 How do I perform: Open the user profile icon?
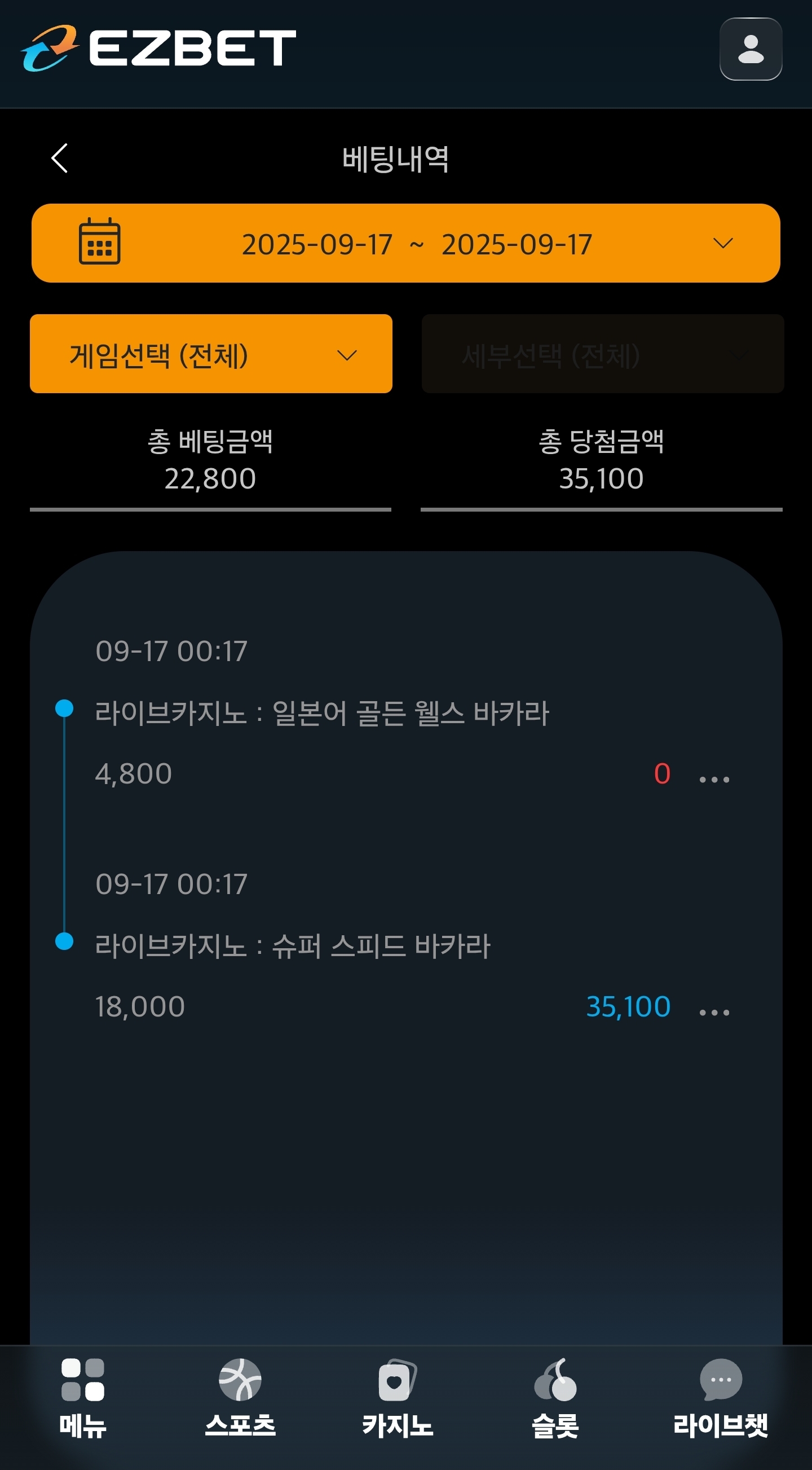point(751,49)
